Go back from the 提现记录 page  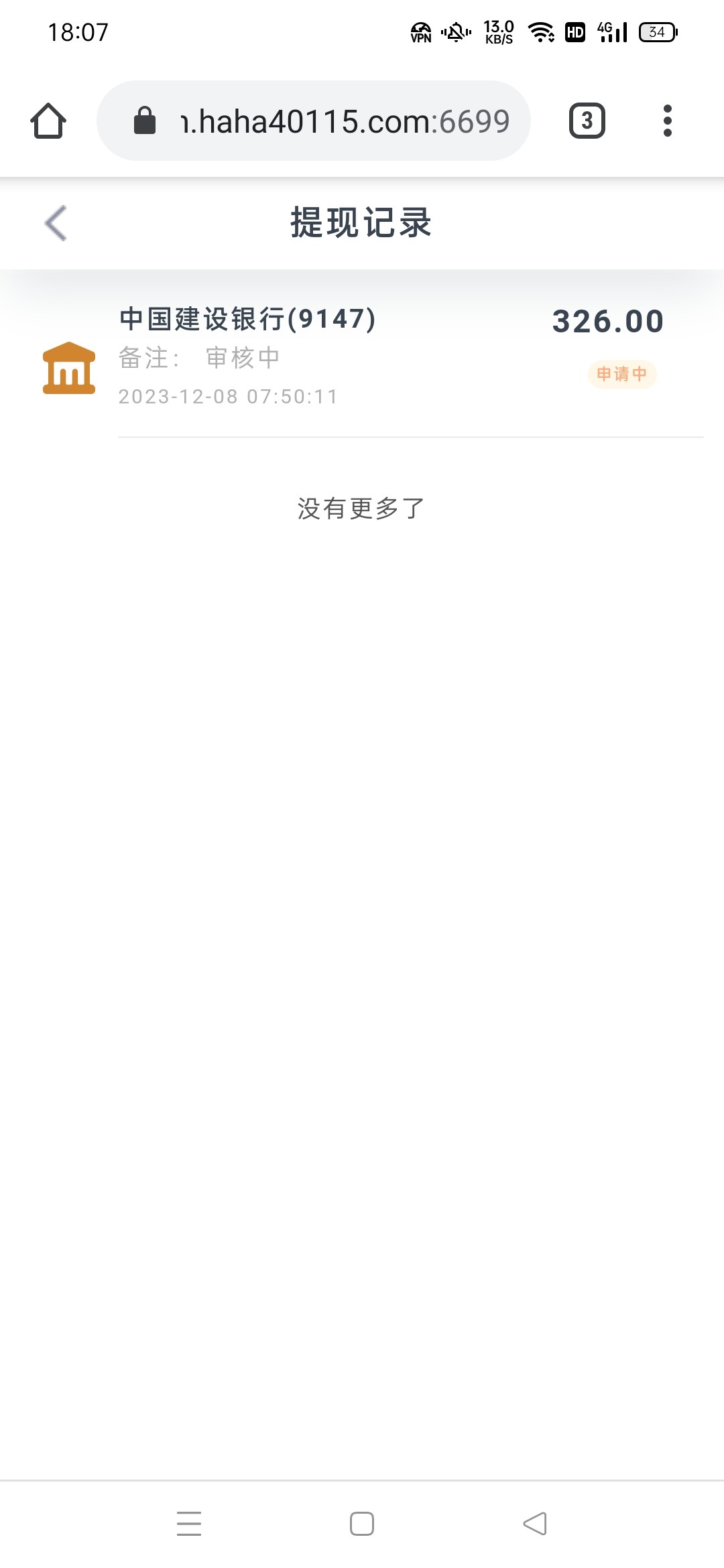(56, 223)
